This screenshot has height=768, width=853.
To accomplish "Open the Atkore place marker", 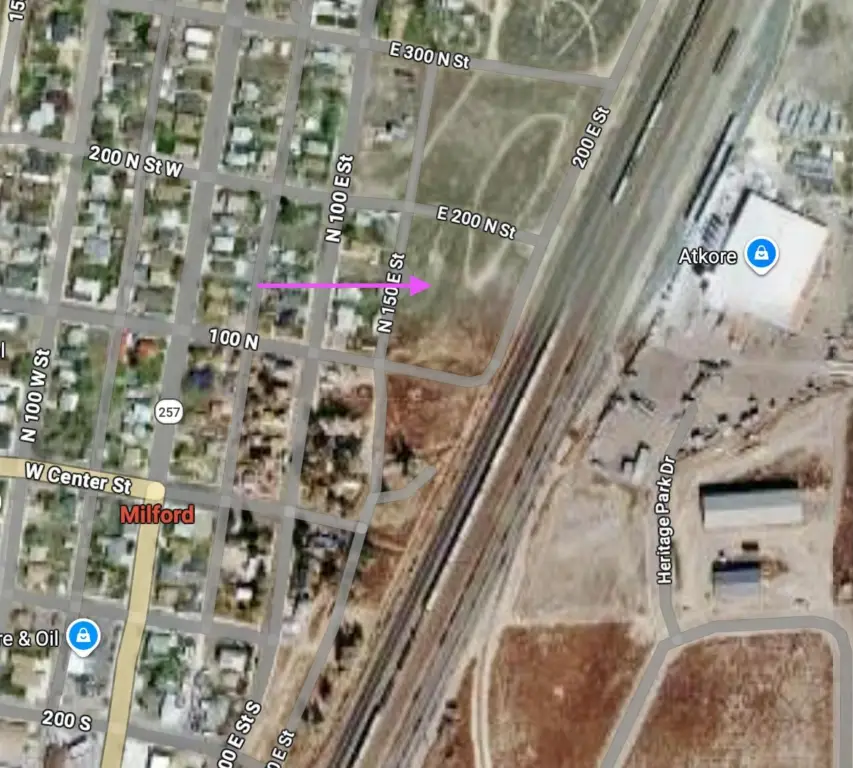I will tap(761, 254).
